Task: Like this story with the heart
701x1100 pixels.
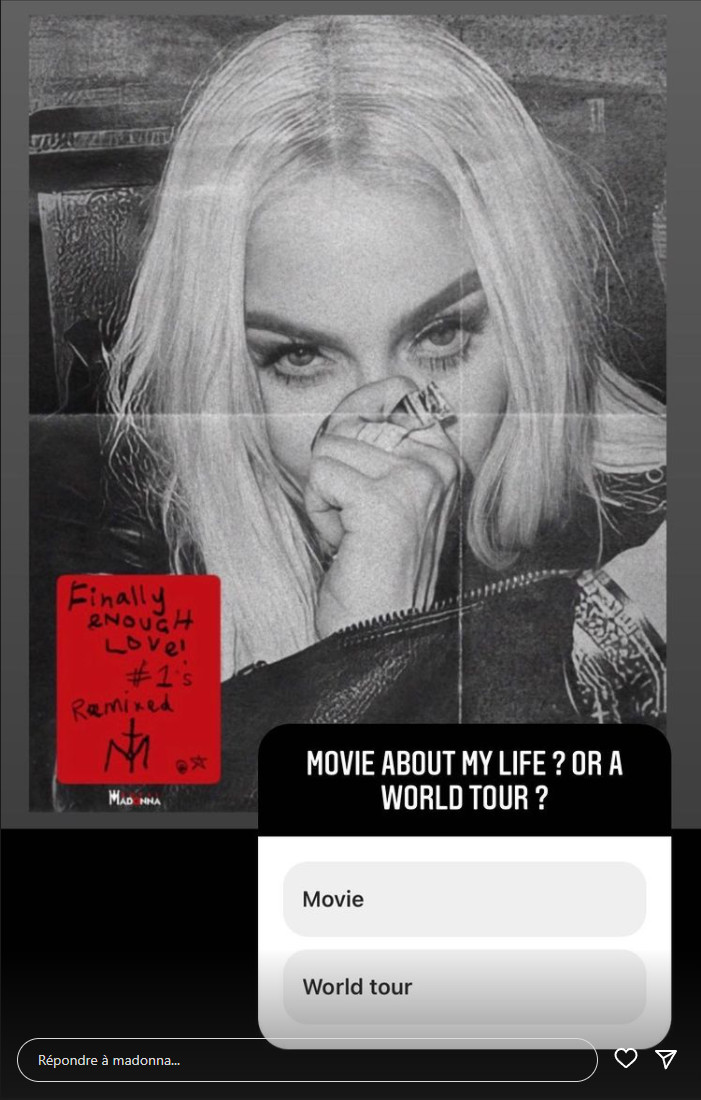Action: (x=626, y=1058)
